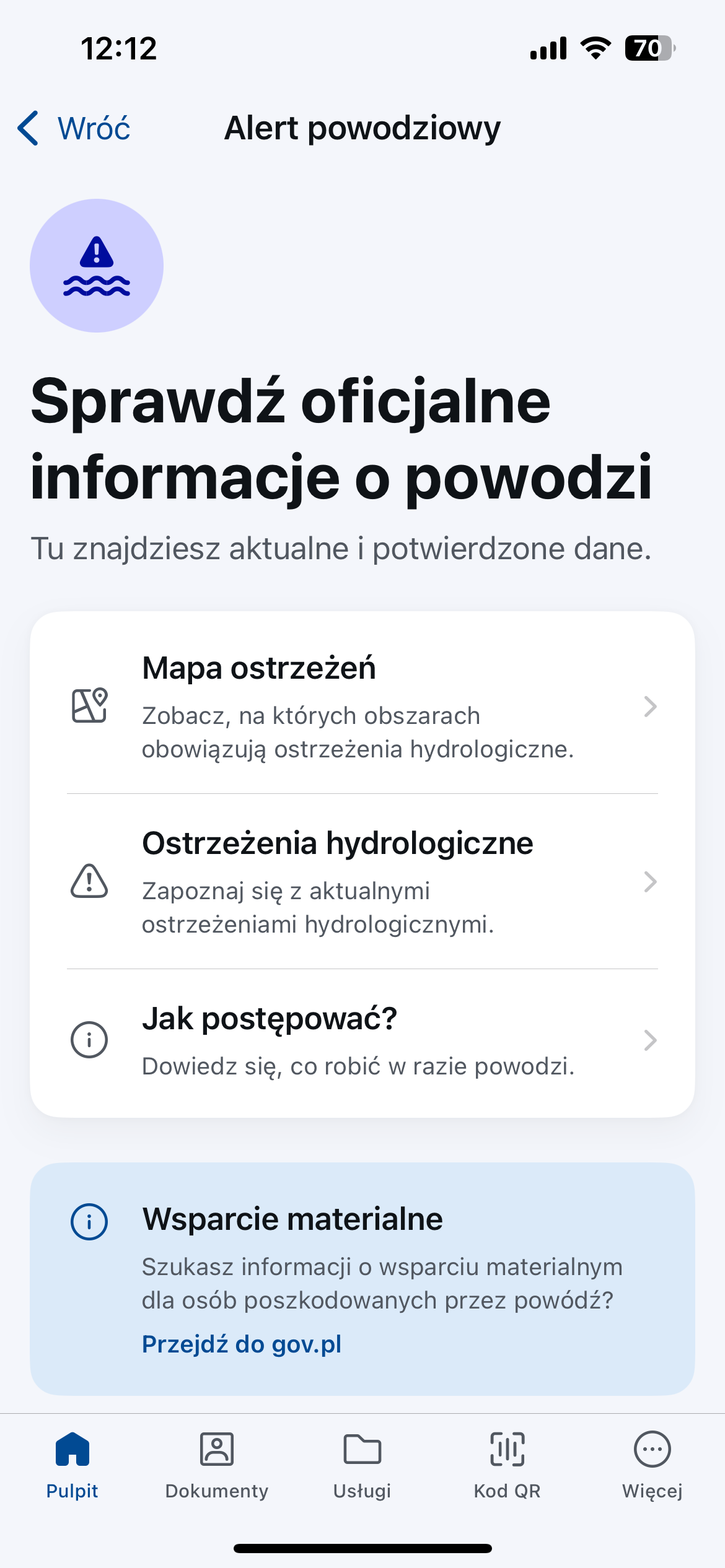Open Ostrzeżenia hydrologiczne row
The height and width of the screenshot is (1568, 725).
[x=362, y=881]
